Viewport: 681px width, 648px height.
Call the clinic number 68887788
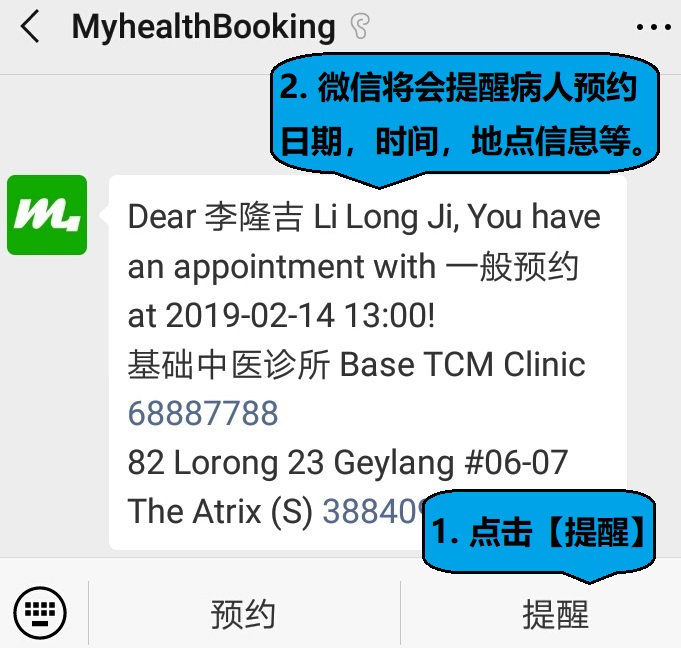pyautogui.click(x=203, y=413)
